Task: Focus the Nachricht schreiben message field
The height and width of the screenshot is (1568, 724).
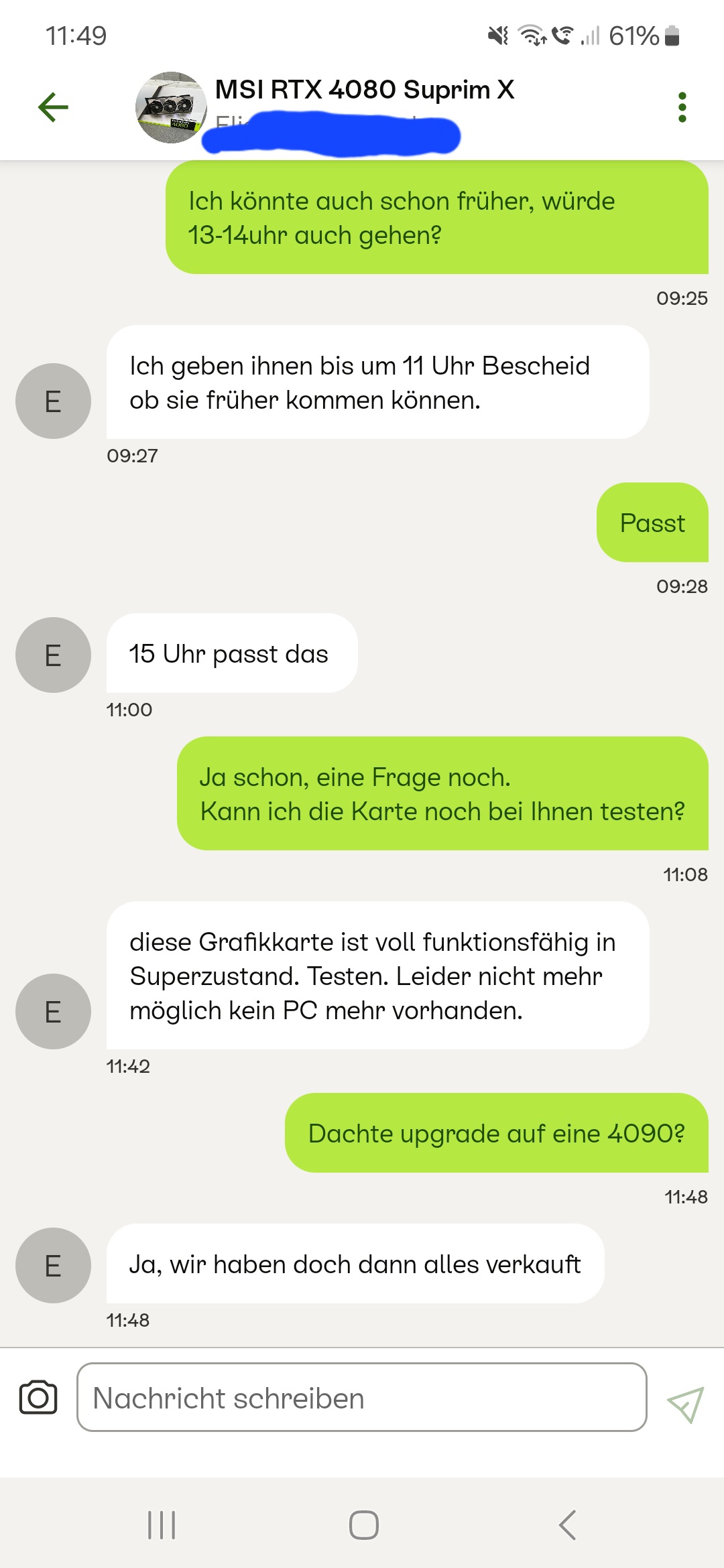Action: pos(362,1397)
